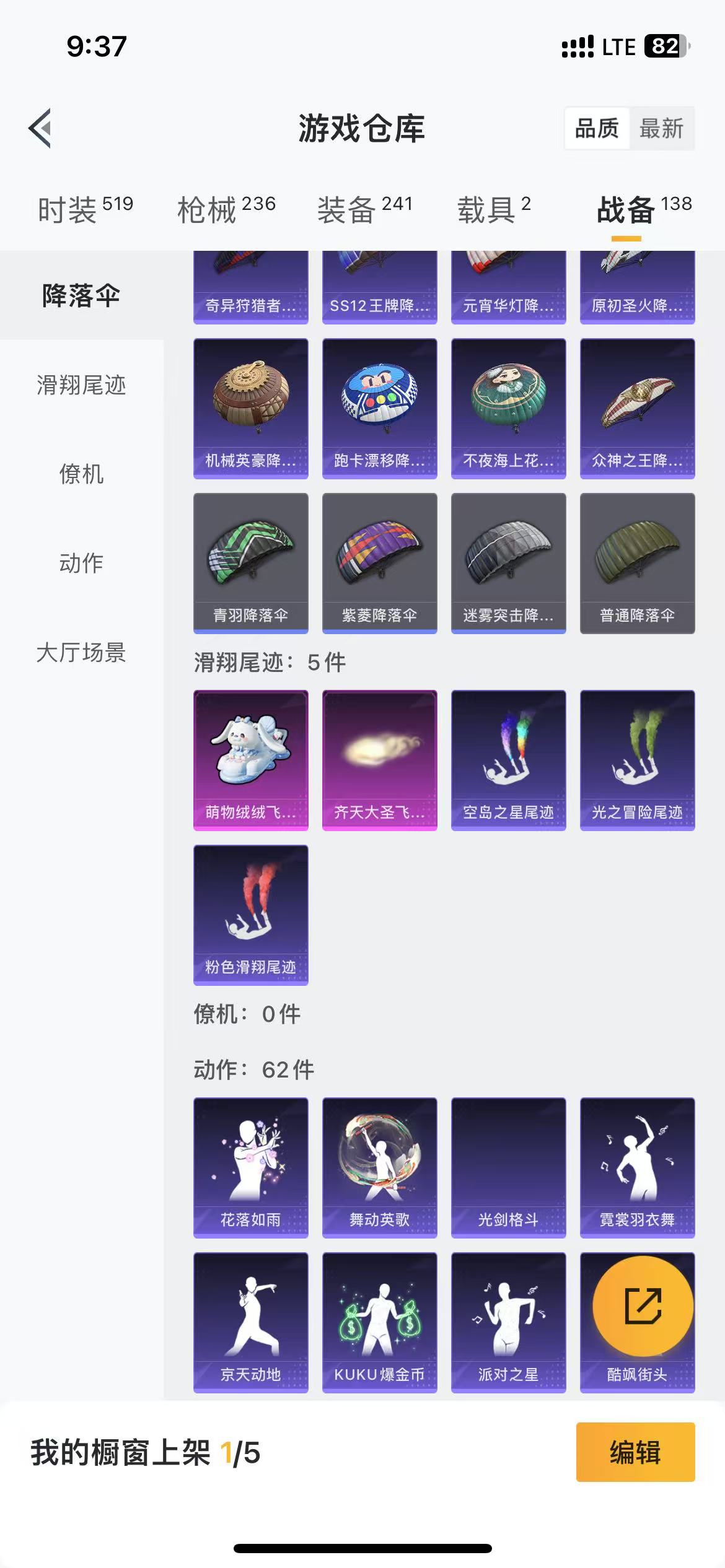Image resolution: width=725 pixels, height=1568 pixels.
Task: Go back using the top-left arrow
Action: (x=40, y=129)
